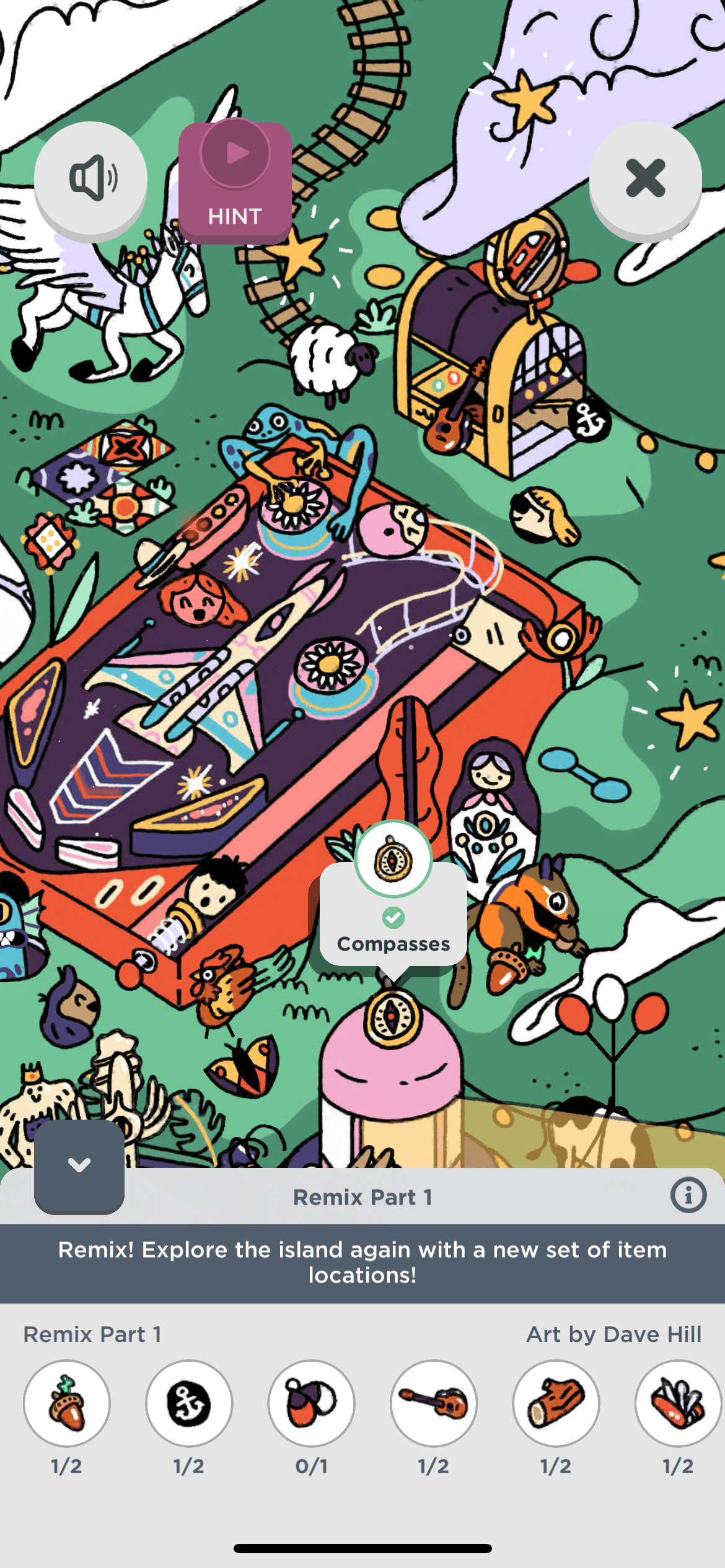
Task: Close the hidden object game
Action: click(x=645, y=178)
